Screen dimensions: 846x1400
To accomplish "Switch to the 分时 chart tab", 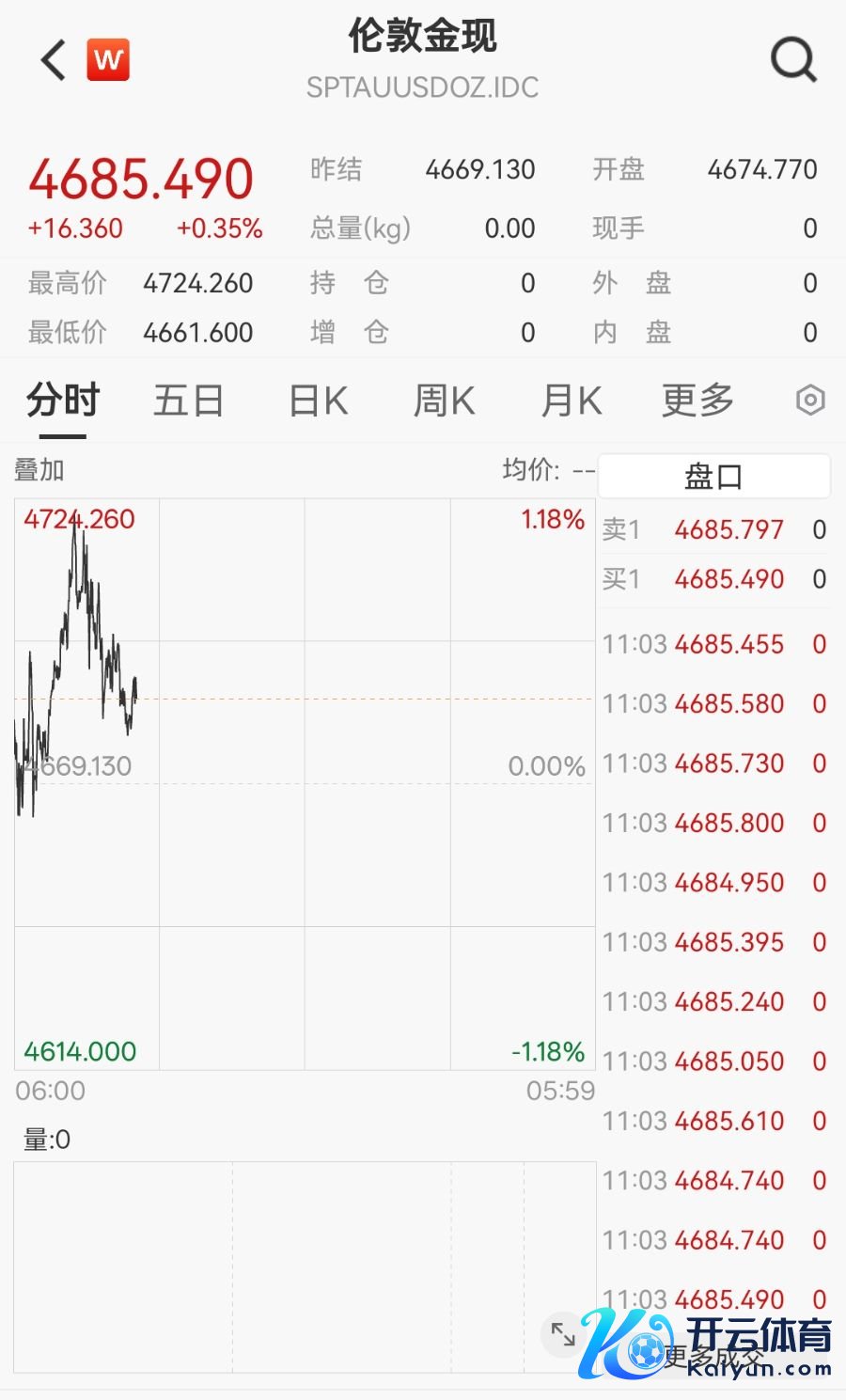I will 63,401.
